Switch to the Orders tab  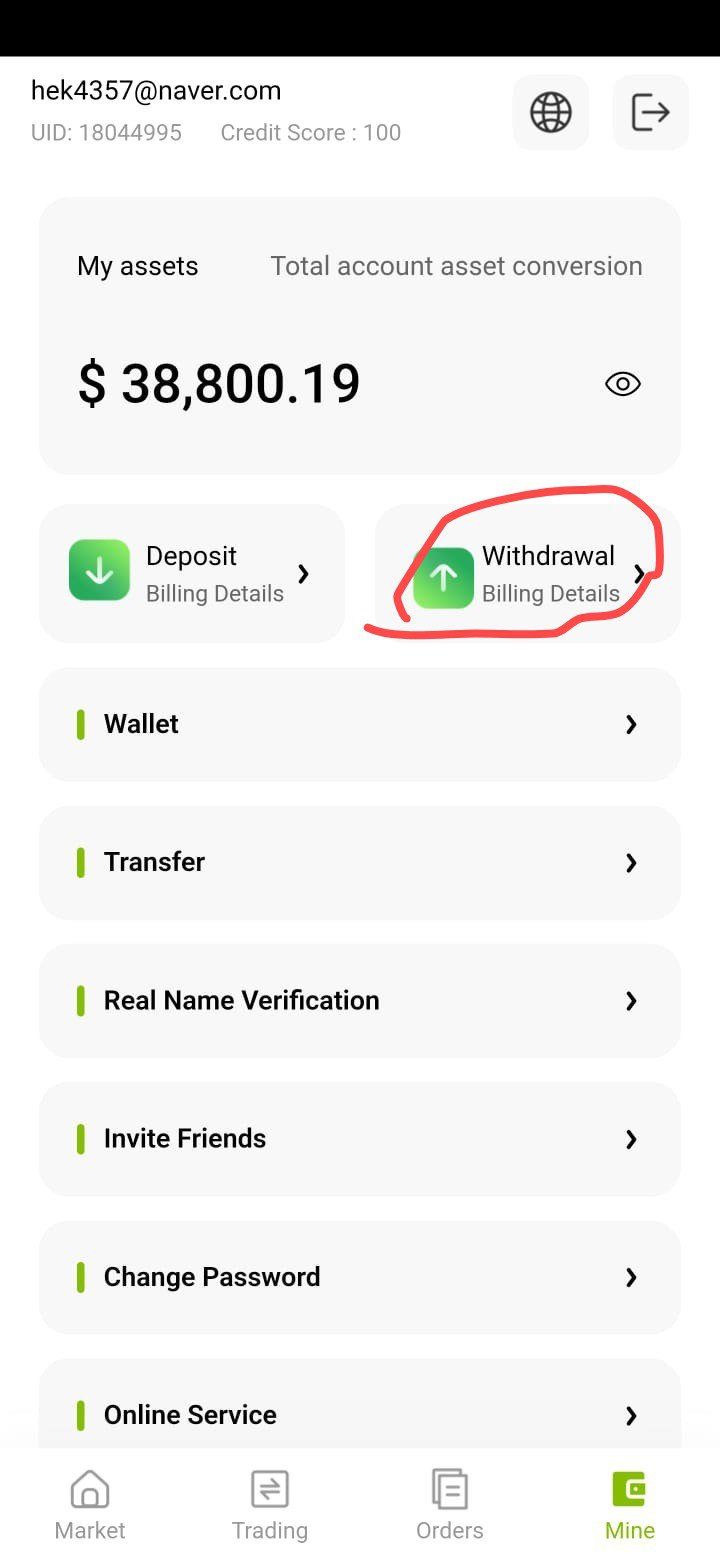(x=450, y=1504)
